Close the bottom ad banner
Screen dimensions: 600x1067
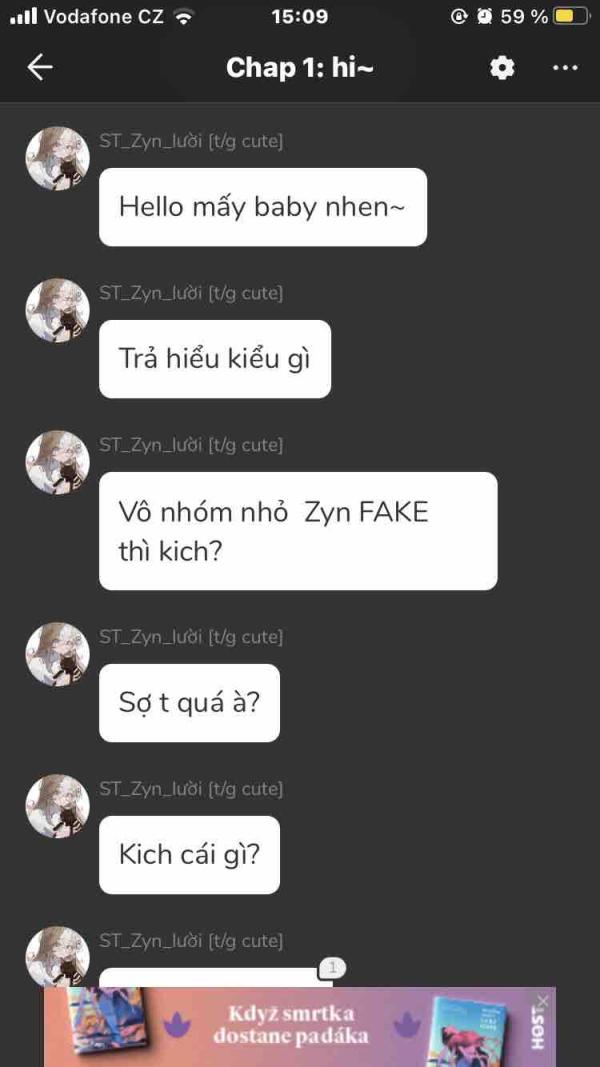[542, 1000]
